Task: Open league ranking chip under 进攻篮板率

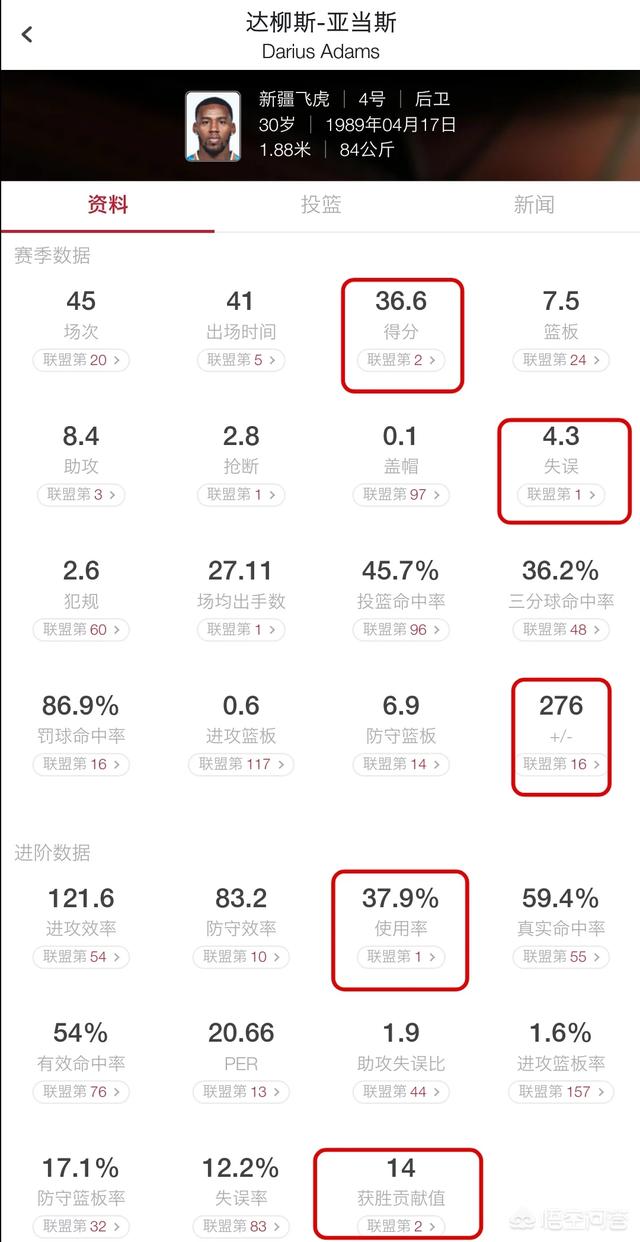Action: [561, 1092]
